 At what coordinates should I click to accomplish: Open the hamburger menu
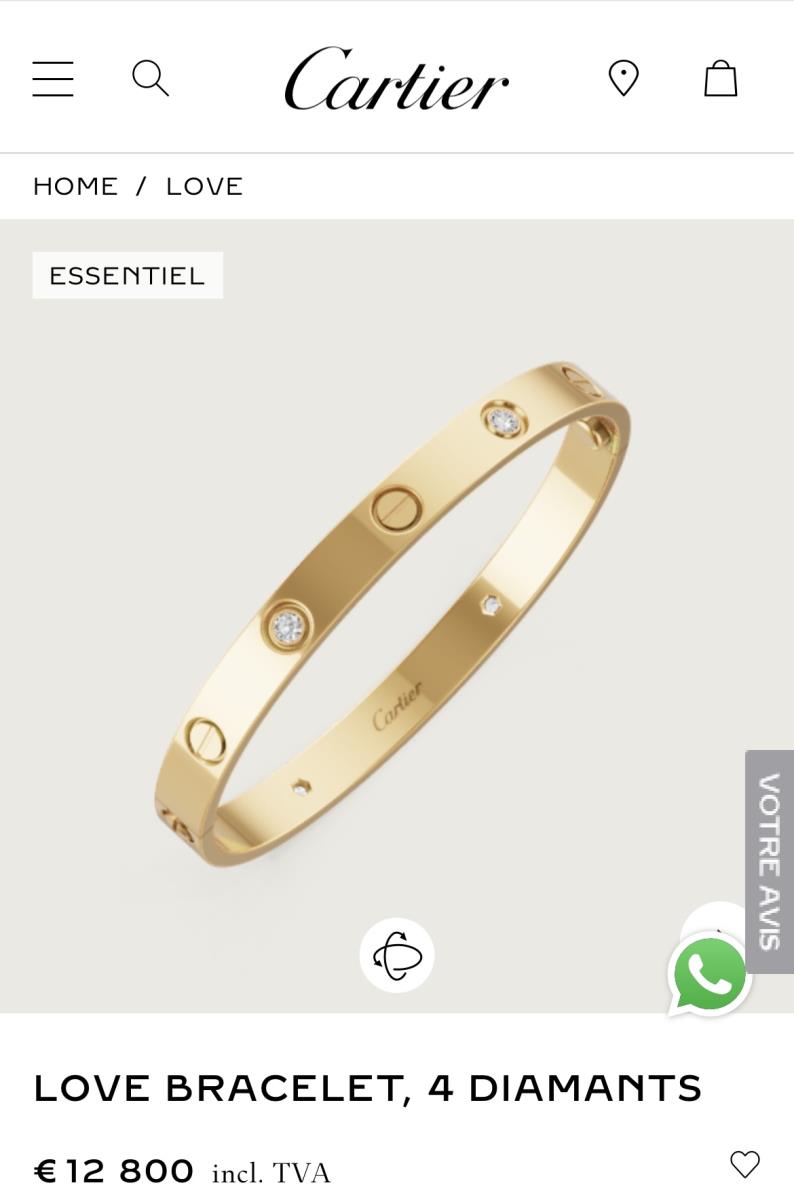click(x=53, y=78)
